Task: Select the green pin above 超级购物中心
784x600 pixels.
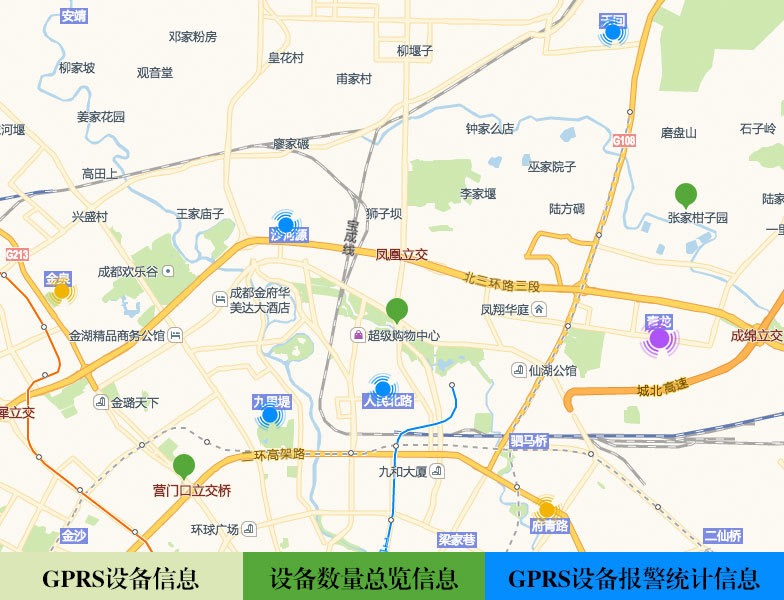Action: point(397,309)
